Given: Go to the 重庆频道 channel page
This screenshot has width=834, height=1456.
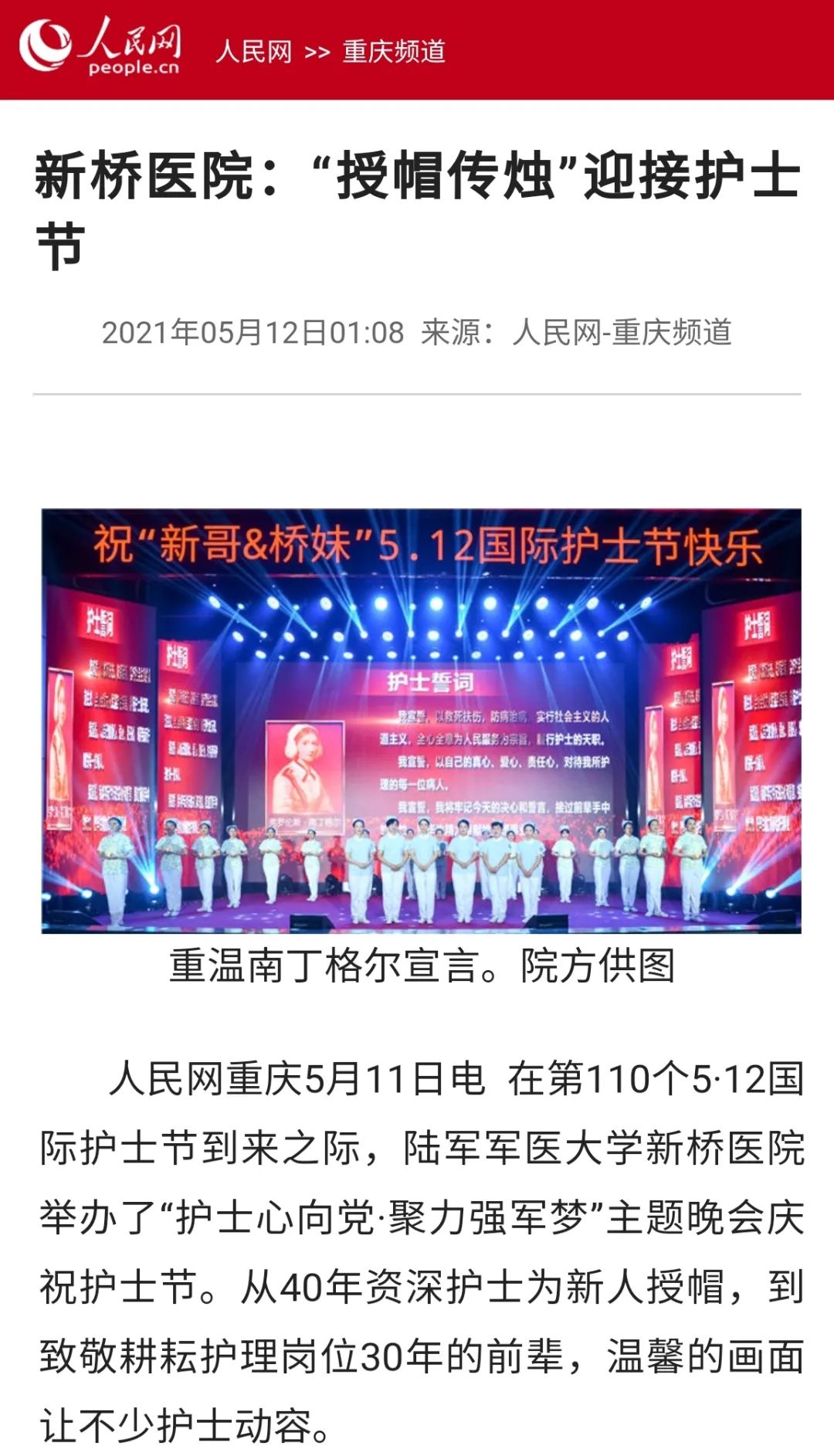Looking at the screenshot, I should coord(394,52).
